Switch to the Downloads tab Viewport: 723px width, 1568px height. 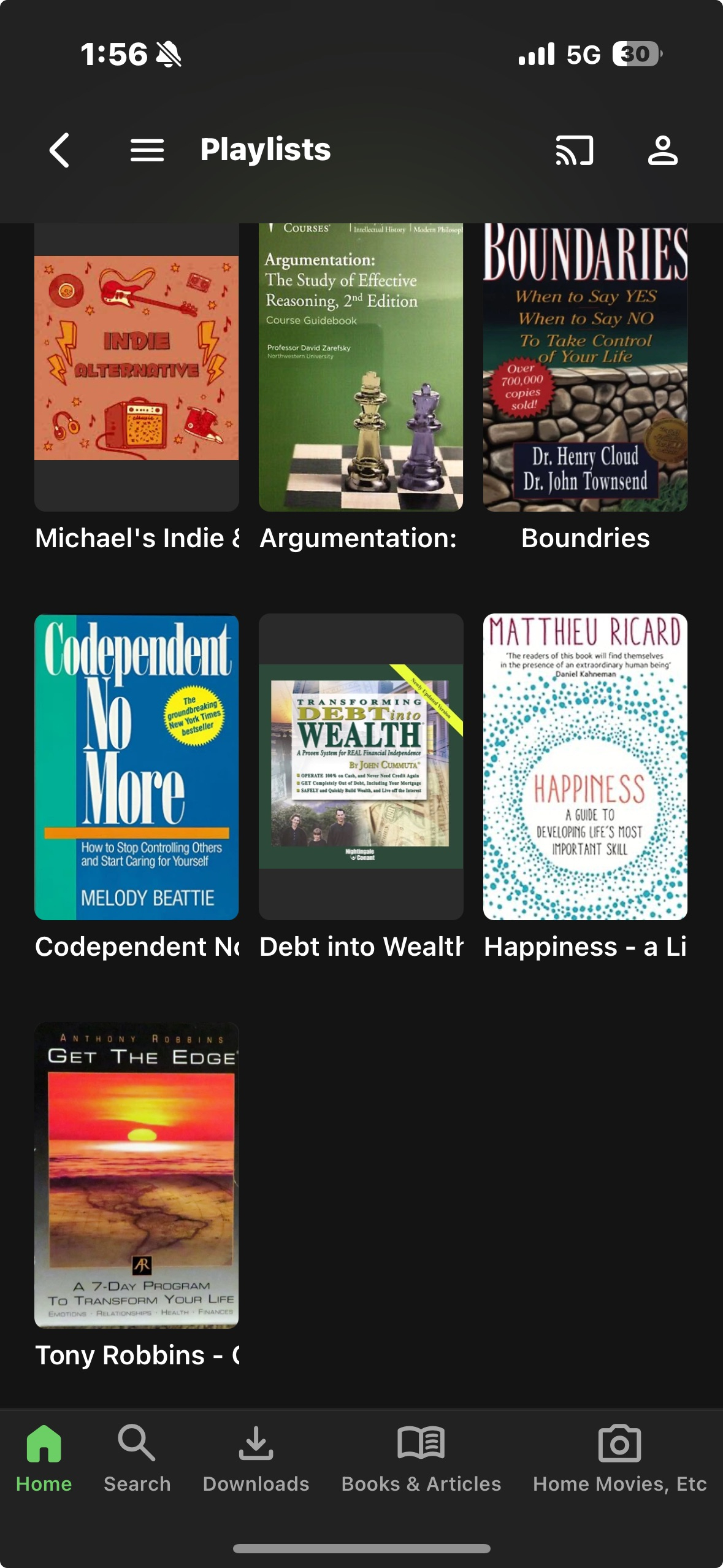(x=256, y=1458)
